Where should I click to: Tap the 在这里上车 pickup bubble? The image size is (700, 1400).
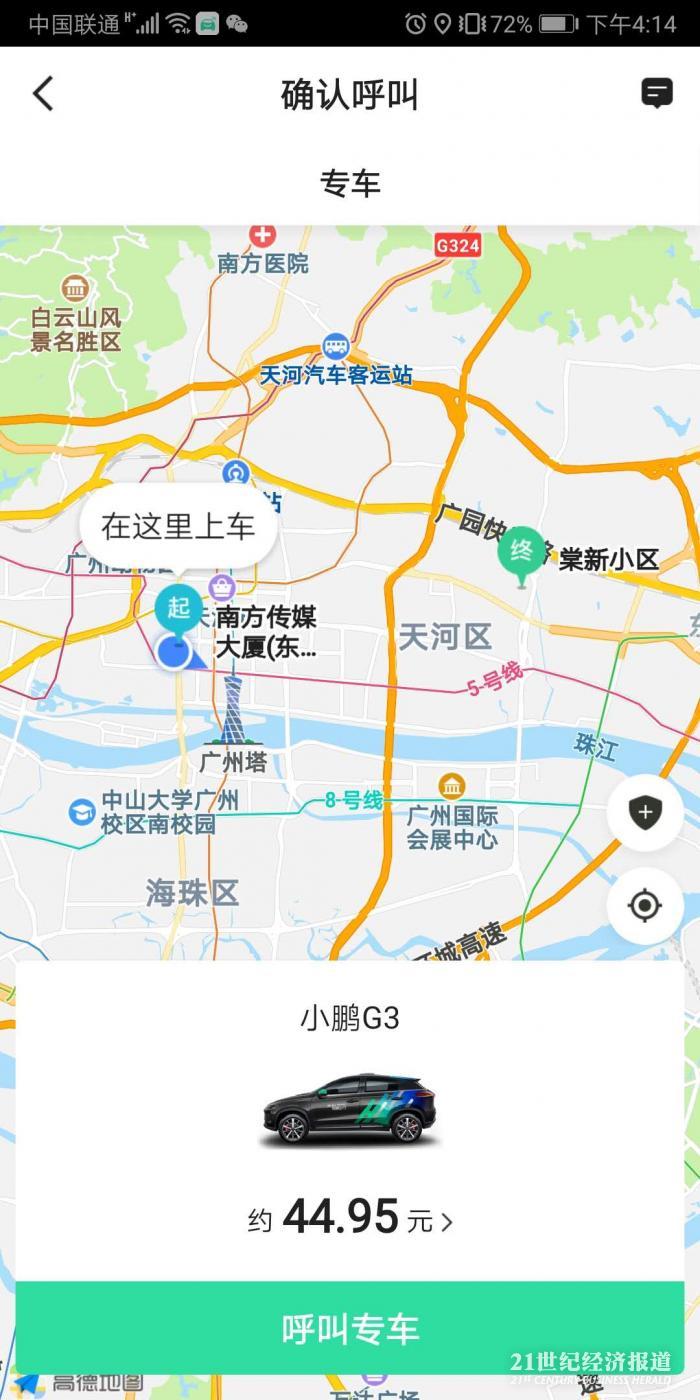tap(178, 527)
